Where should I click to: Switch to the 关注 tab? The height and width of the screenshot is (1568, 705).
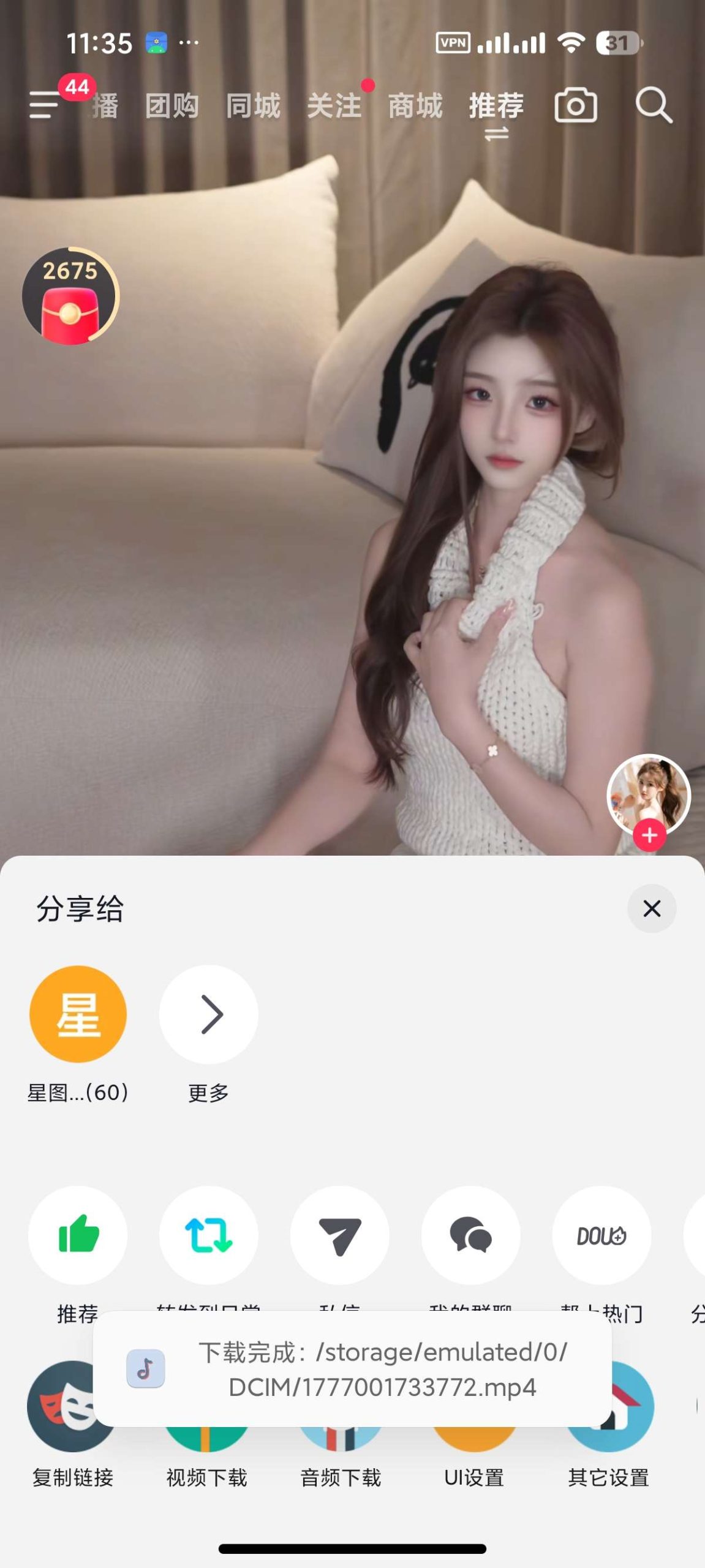[336, 105]
